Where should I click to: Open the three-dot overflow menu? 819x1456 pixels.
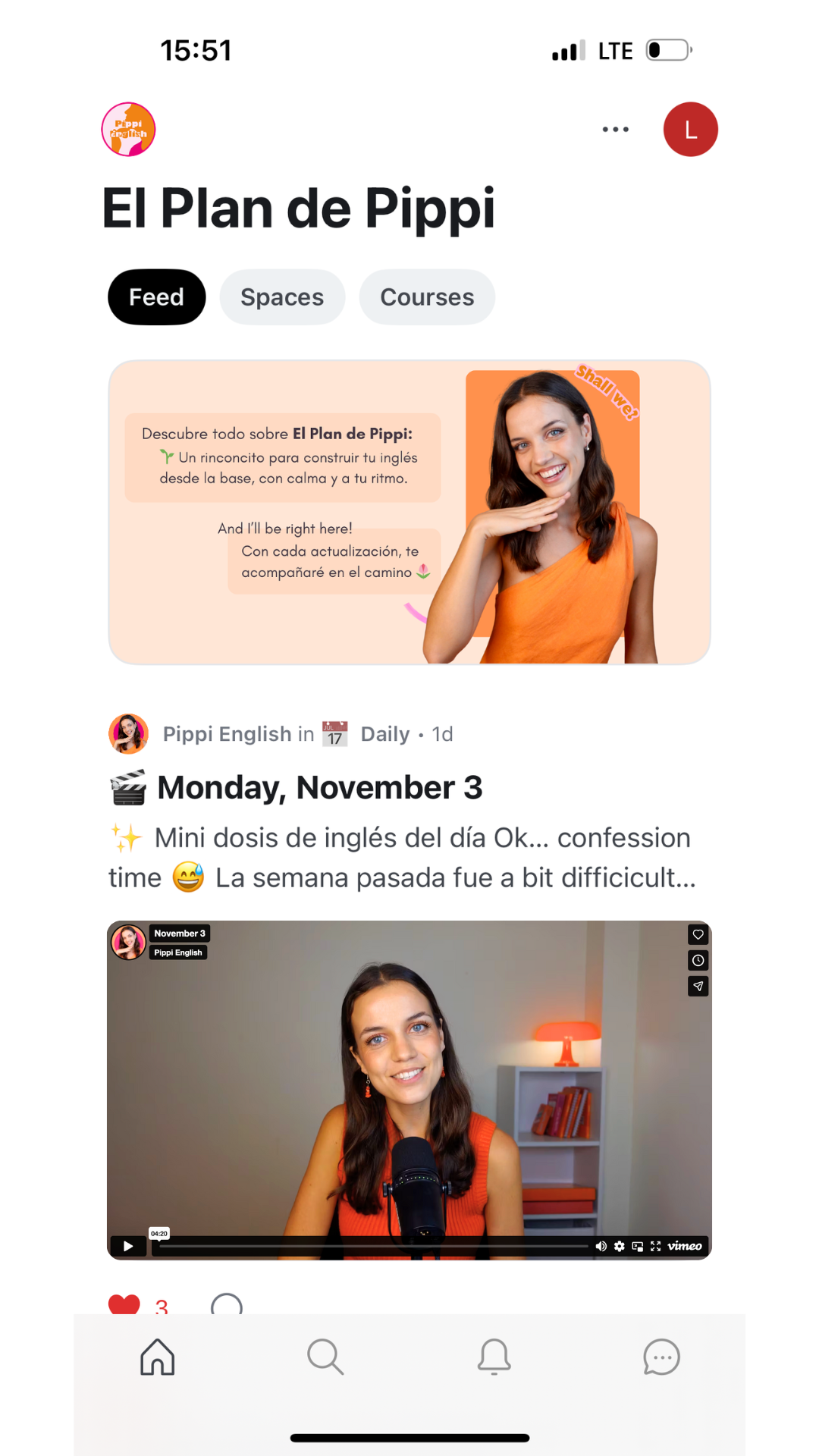tap(615, 130)
